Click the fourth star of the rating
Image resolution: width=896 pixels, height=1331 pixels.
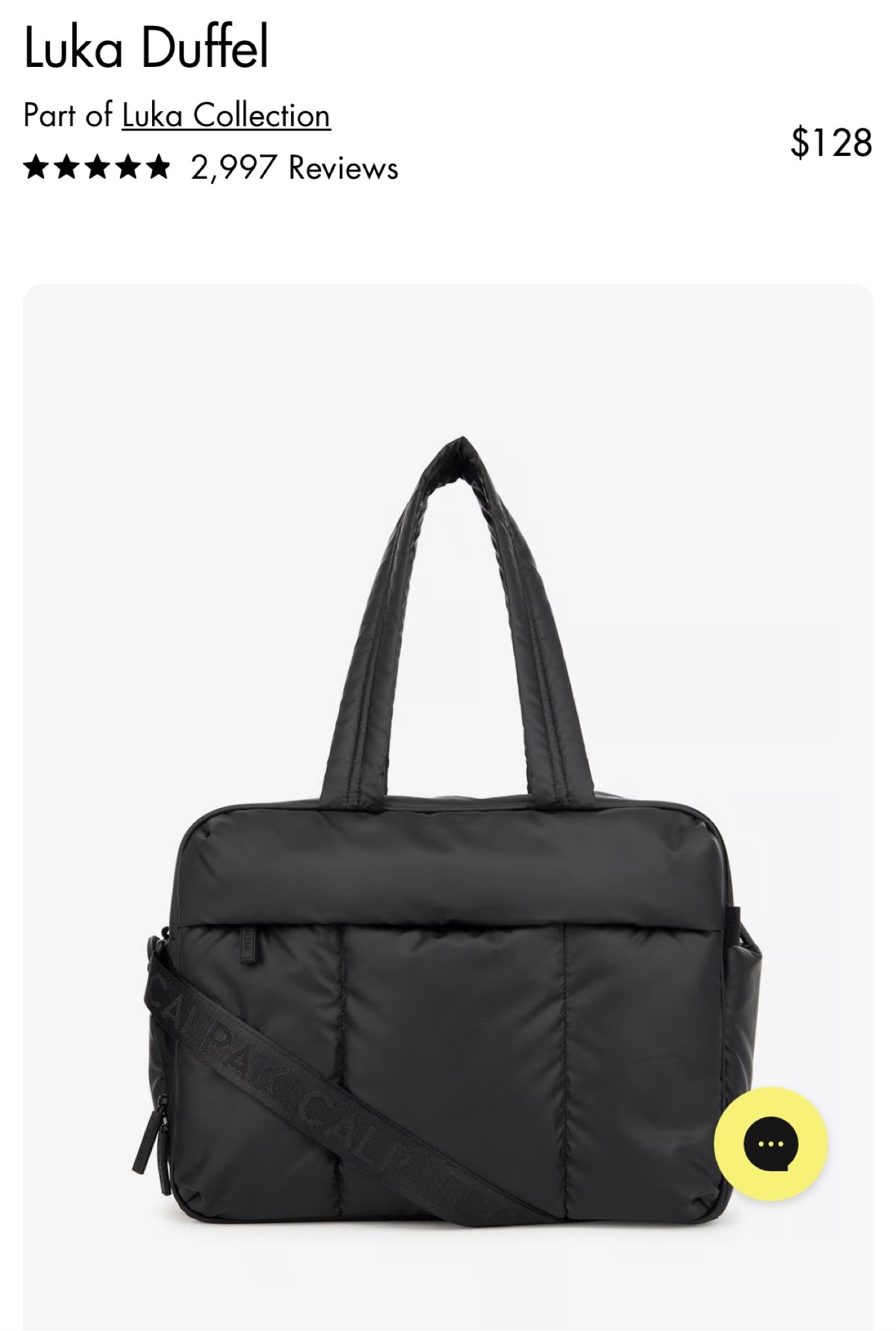pos(129,168)
